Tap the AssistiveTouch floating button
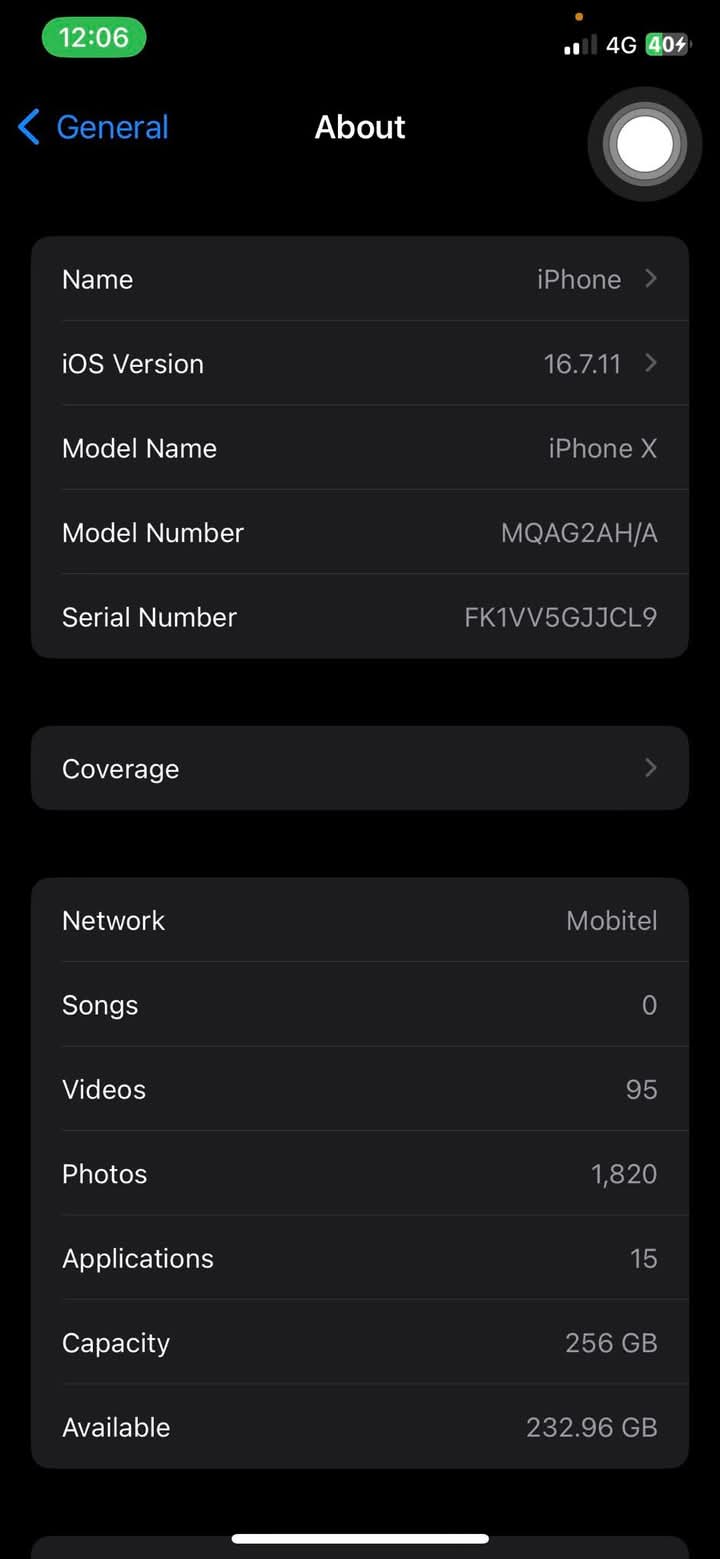Viewport: 720px width, 1559px height. pyautogui.click(x=645, y=145)
